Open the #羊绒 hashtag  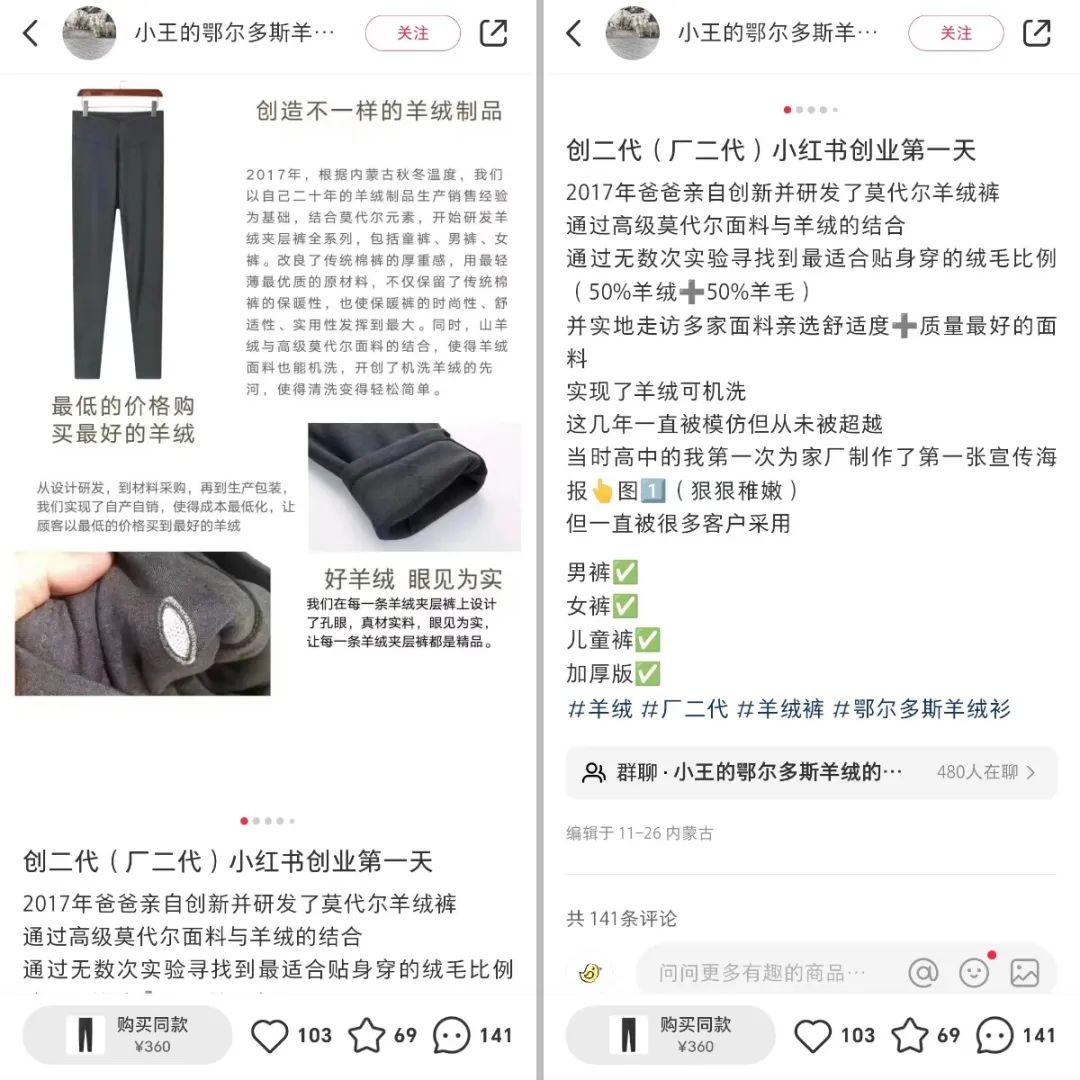pyautogui.click(x=600, y=709)
